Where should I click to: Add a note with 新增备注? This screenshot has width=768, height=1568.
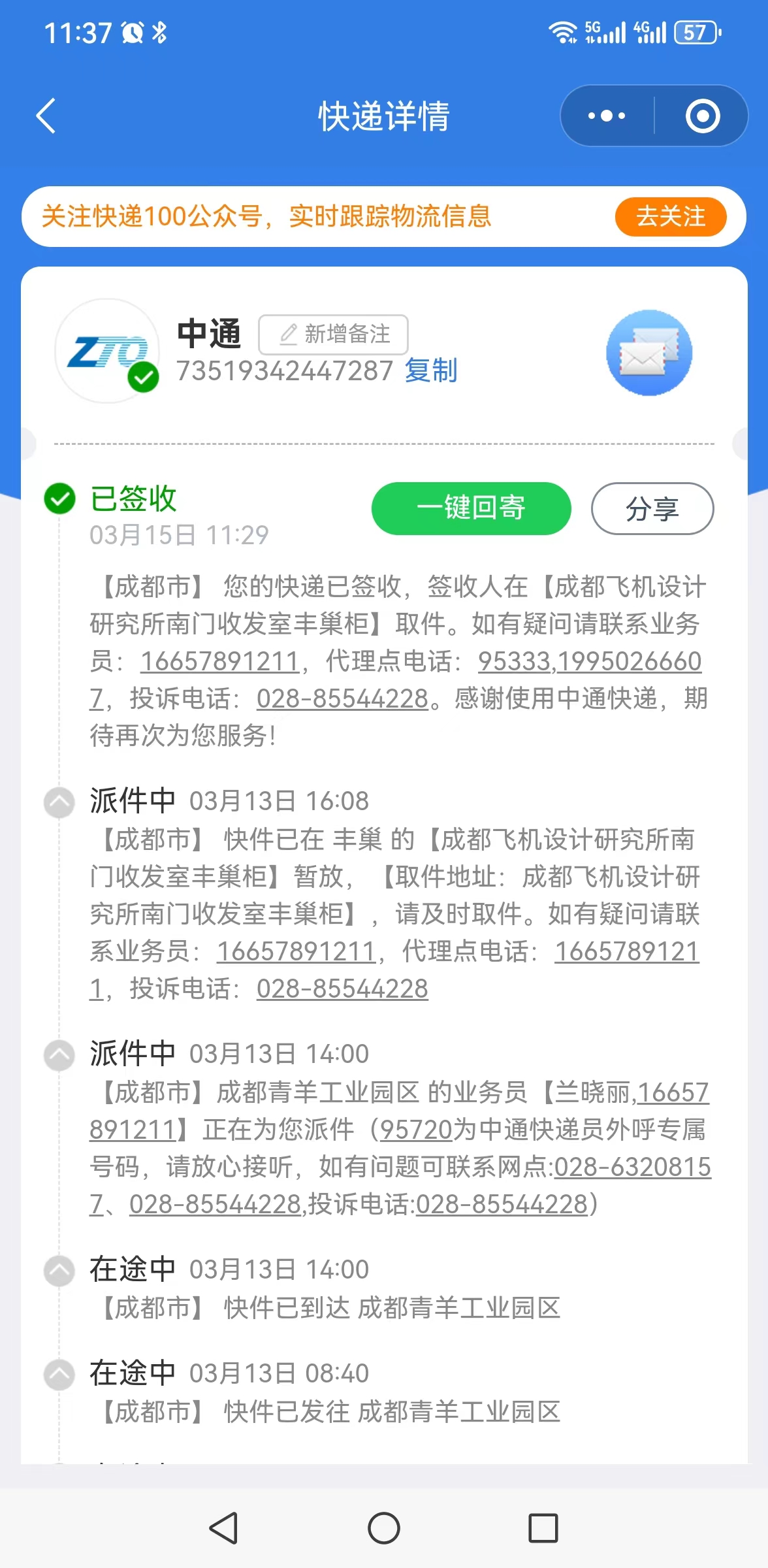334,334
